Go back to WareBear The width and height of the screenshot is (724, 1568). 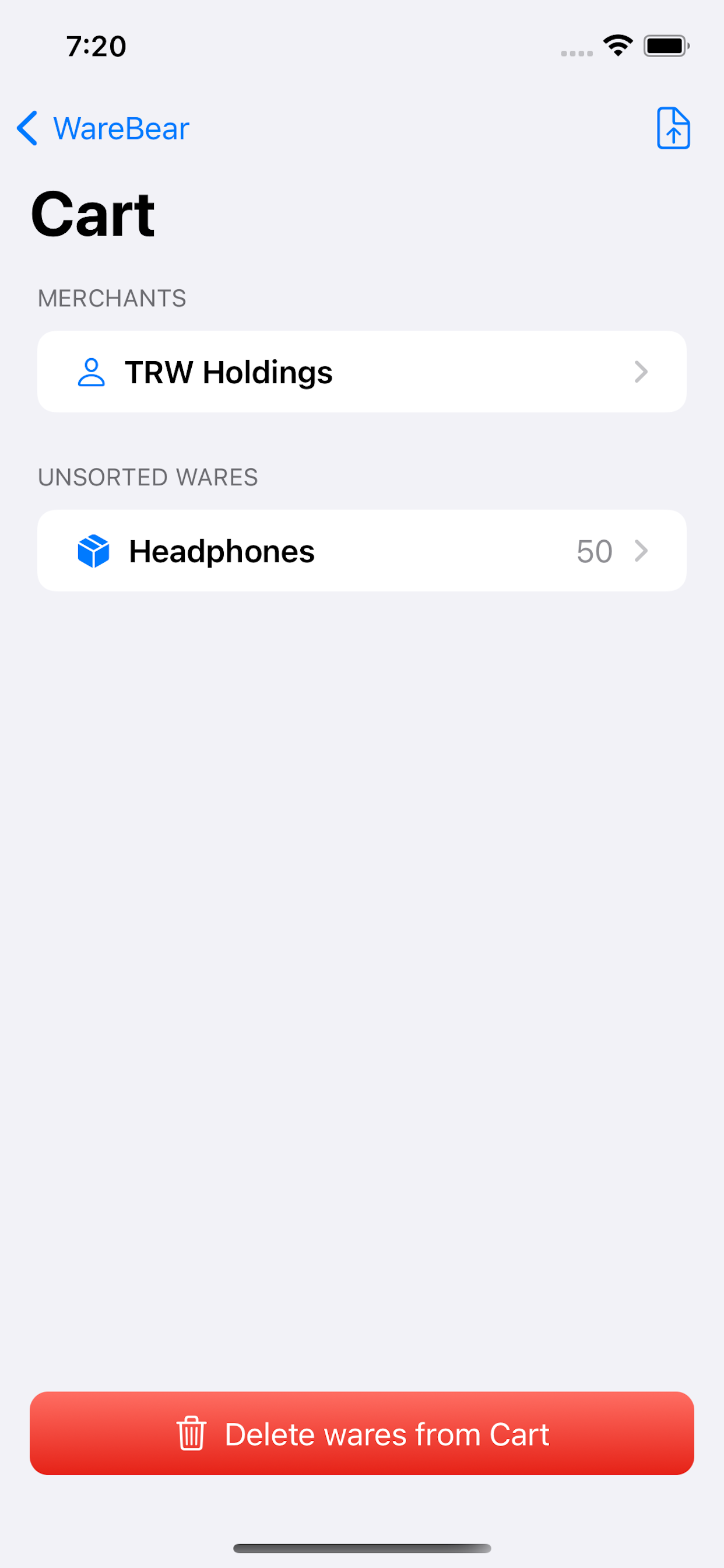(103, 128)
